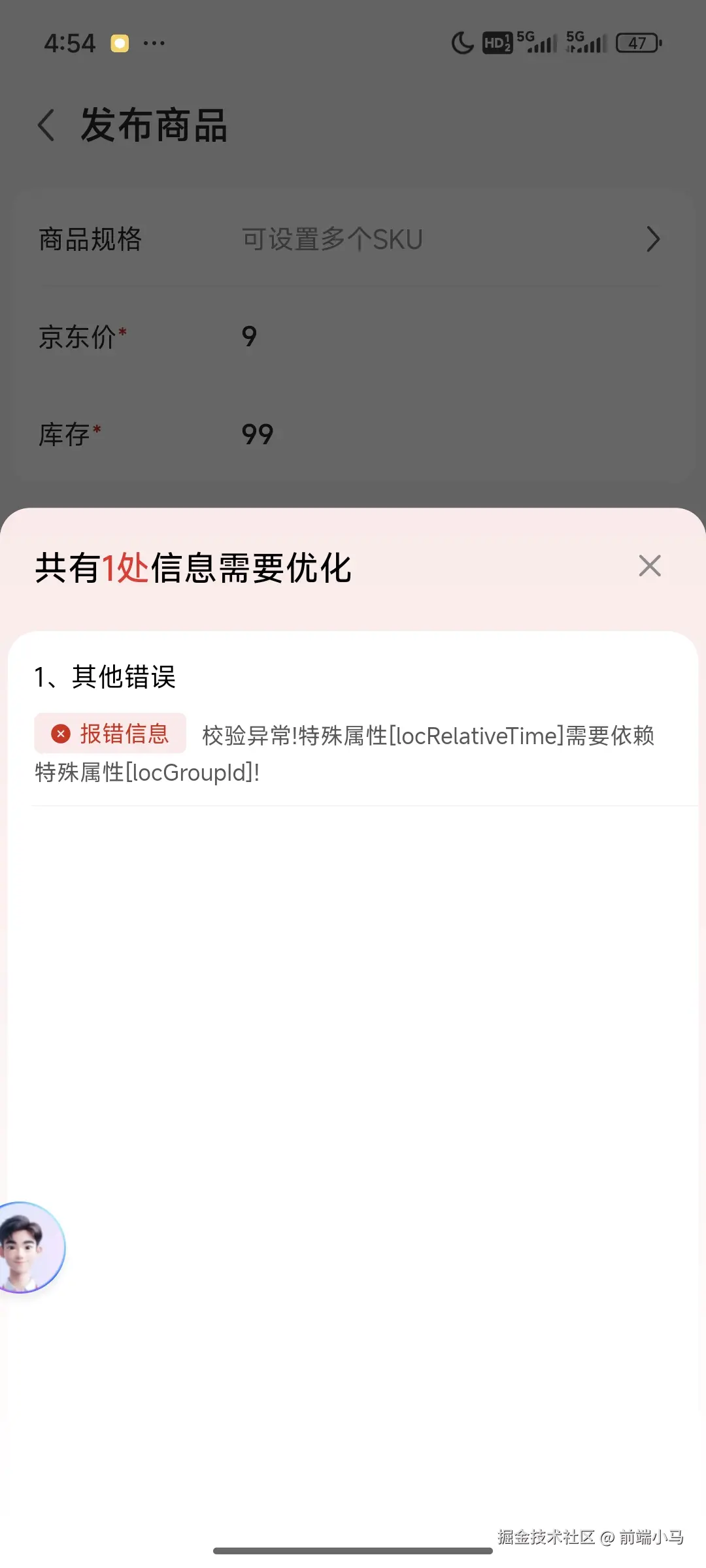Screen dimensions: 706x1568
Task: Open the AI assistant avatar bubble
Action: [x=31, y=1247]
